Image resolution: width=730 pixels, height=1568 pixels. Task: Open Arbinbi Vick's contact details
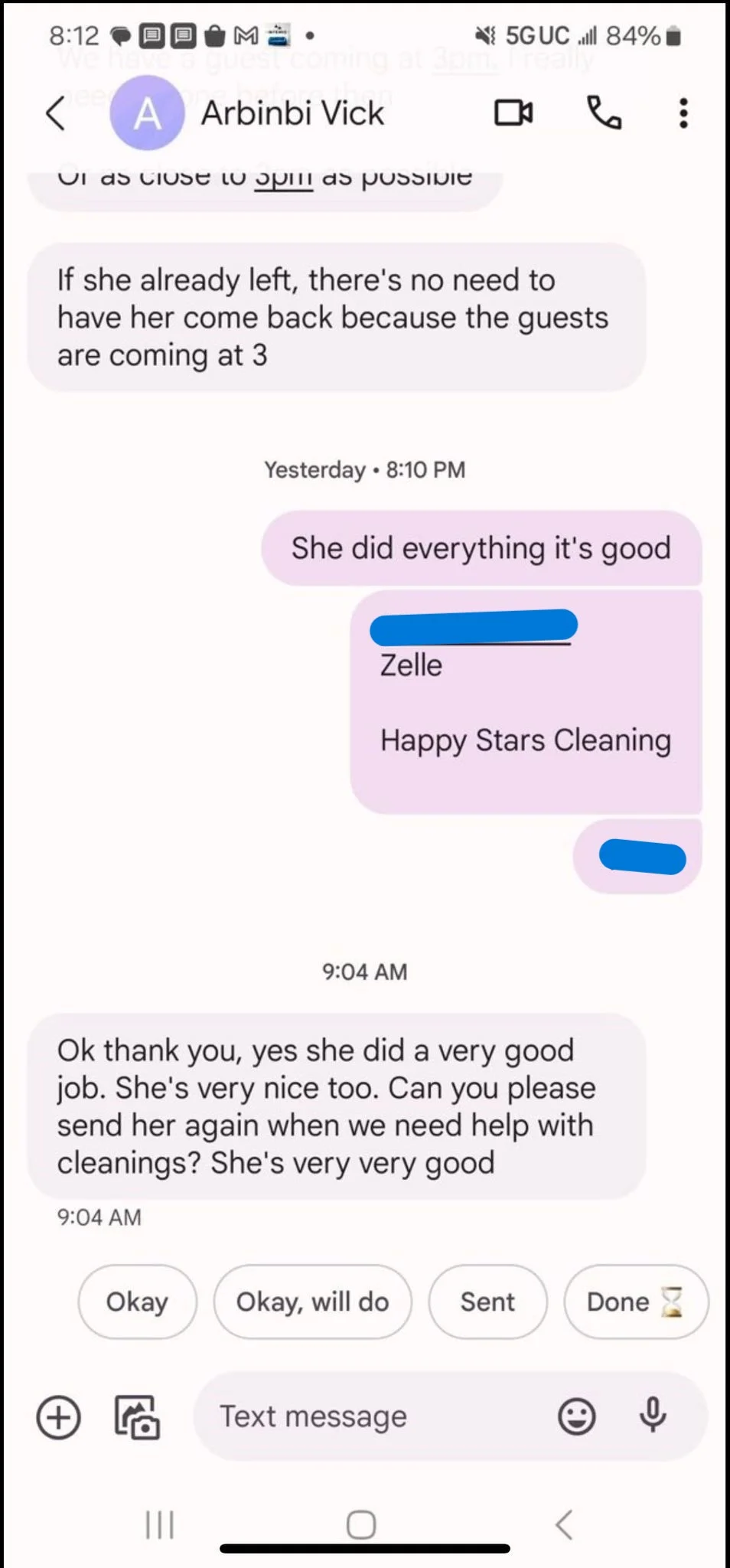(292, 113)
